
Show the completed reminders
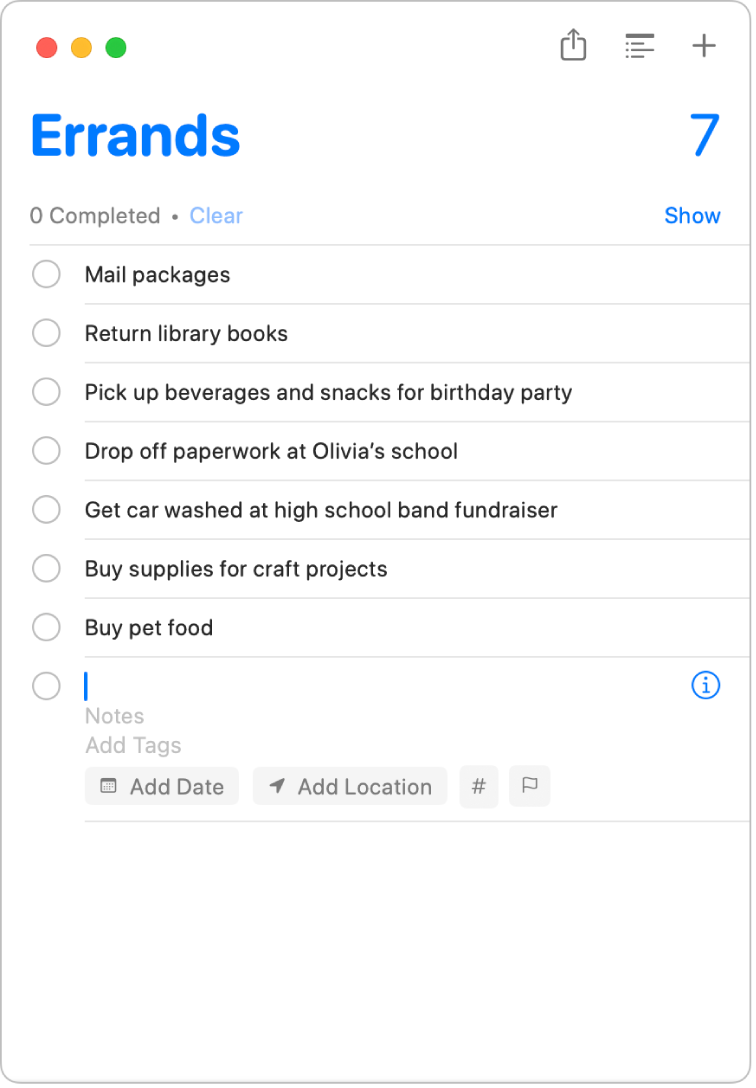tap(692, 215)
